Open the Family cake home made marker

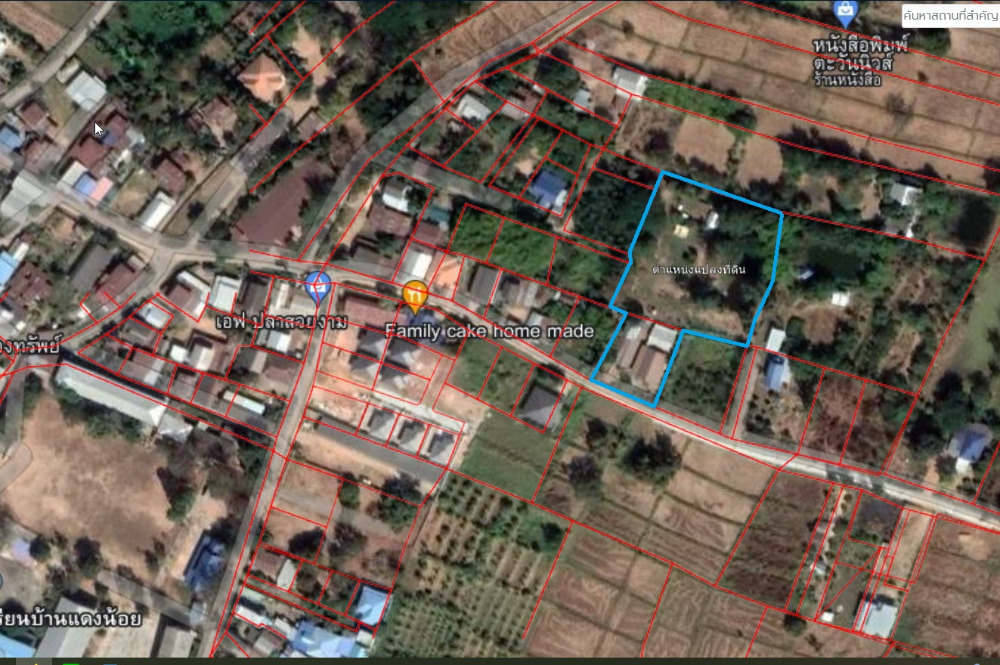click(415, 295)
